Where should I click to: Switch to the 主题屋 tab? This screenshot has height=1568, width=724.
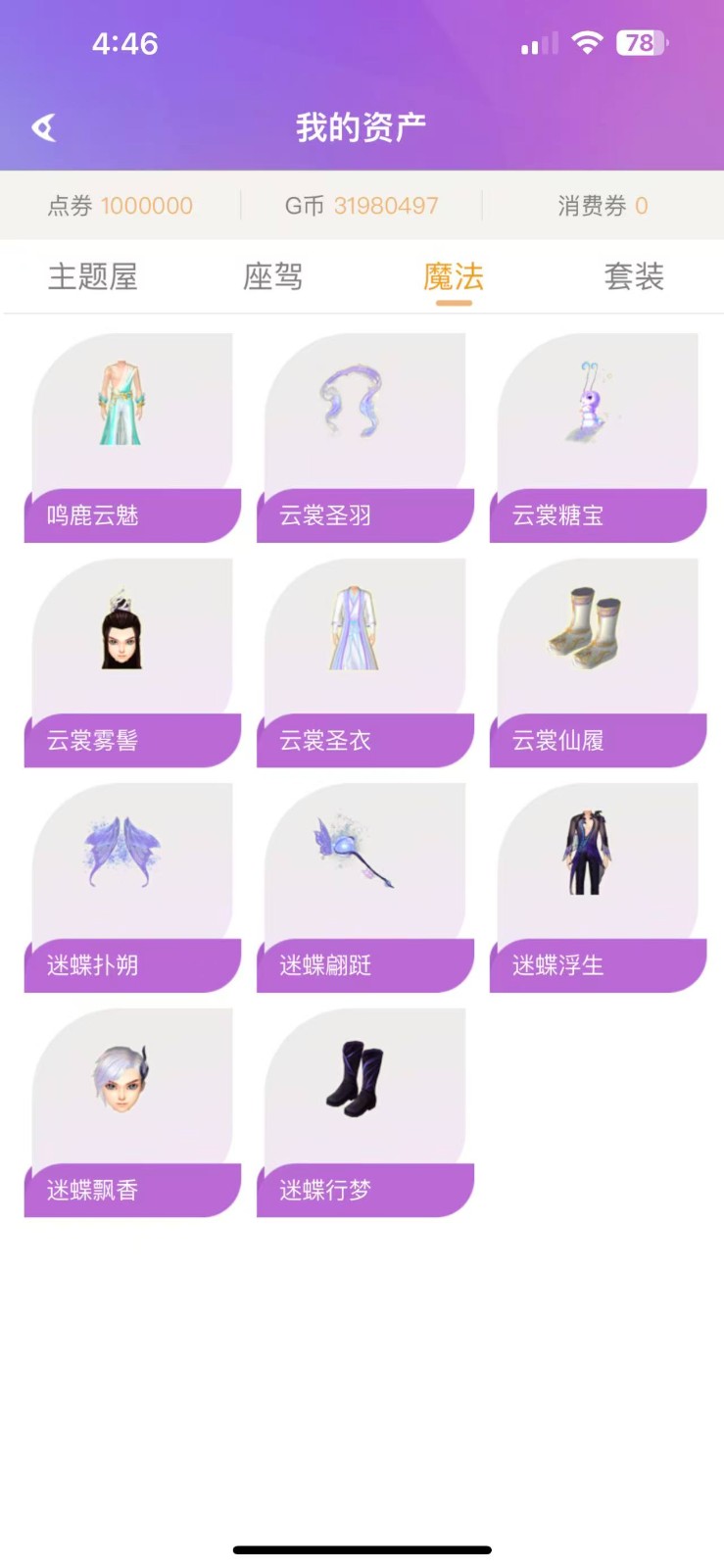pos(93,277)
